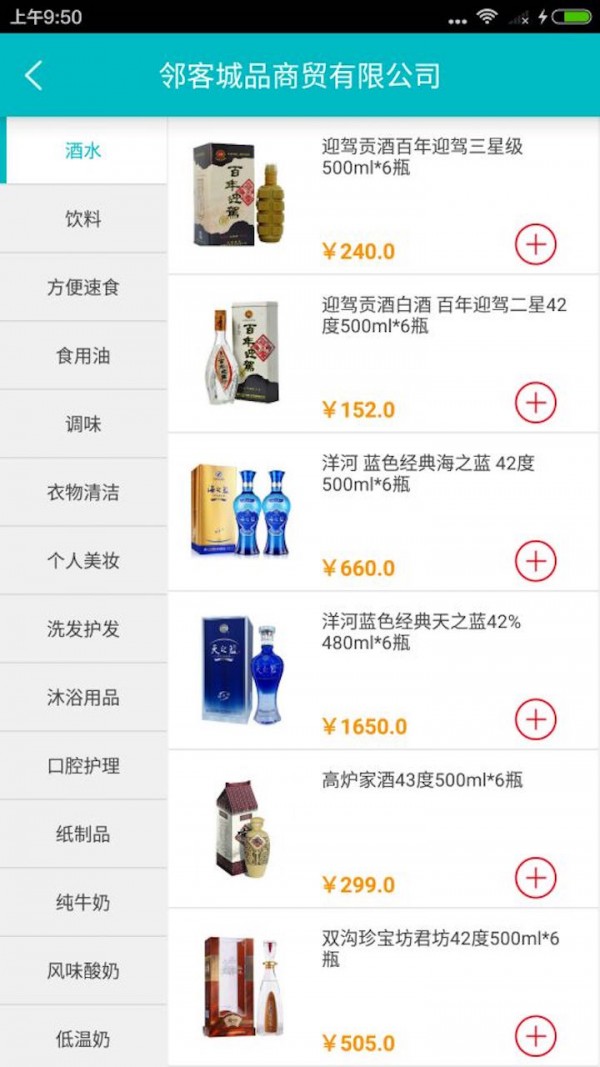600x1067 pixels.
Task: Add 迎驾贡酒百年迎驾三星级 to cart
Action: click(535, 244)
